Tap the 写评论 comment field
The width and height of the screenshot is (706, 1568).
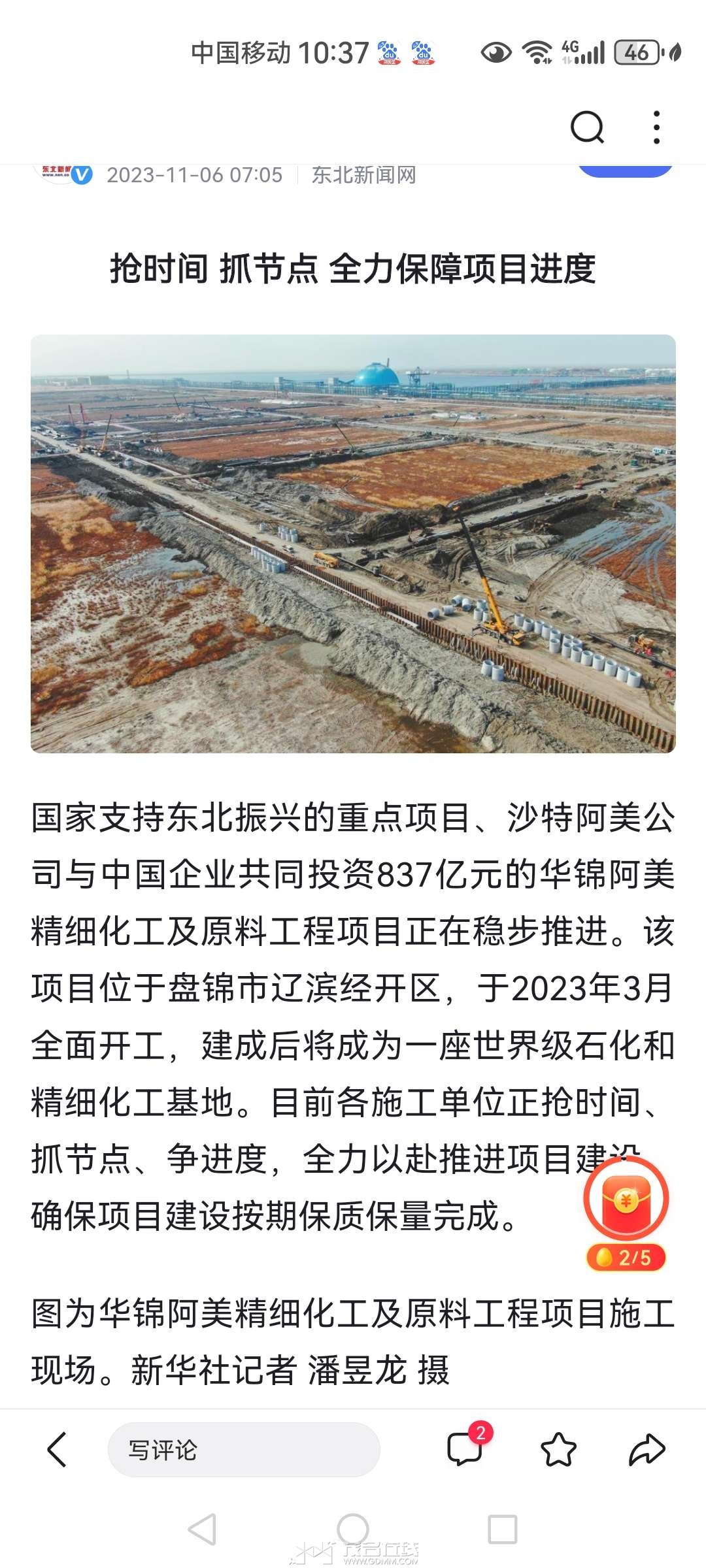pyautogui.click(x=243, y=1450)
